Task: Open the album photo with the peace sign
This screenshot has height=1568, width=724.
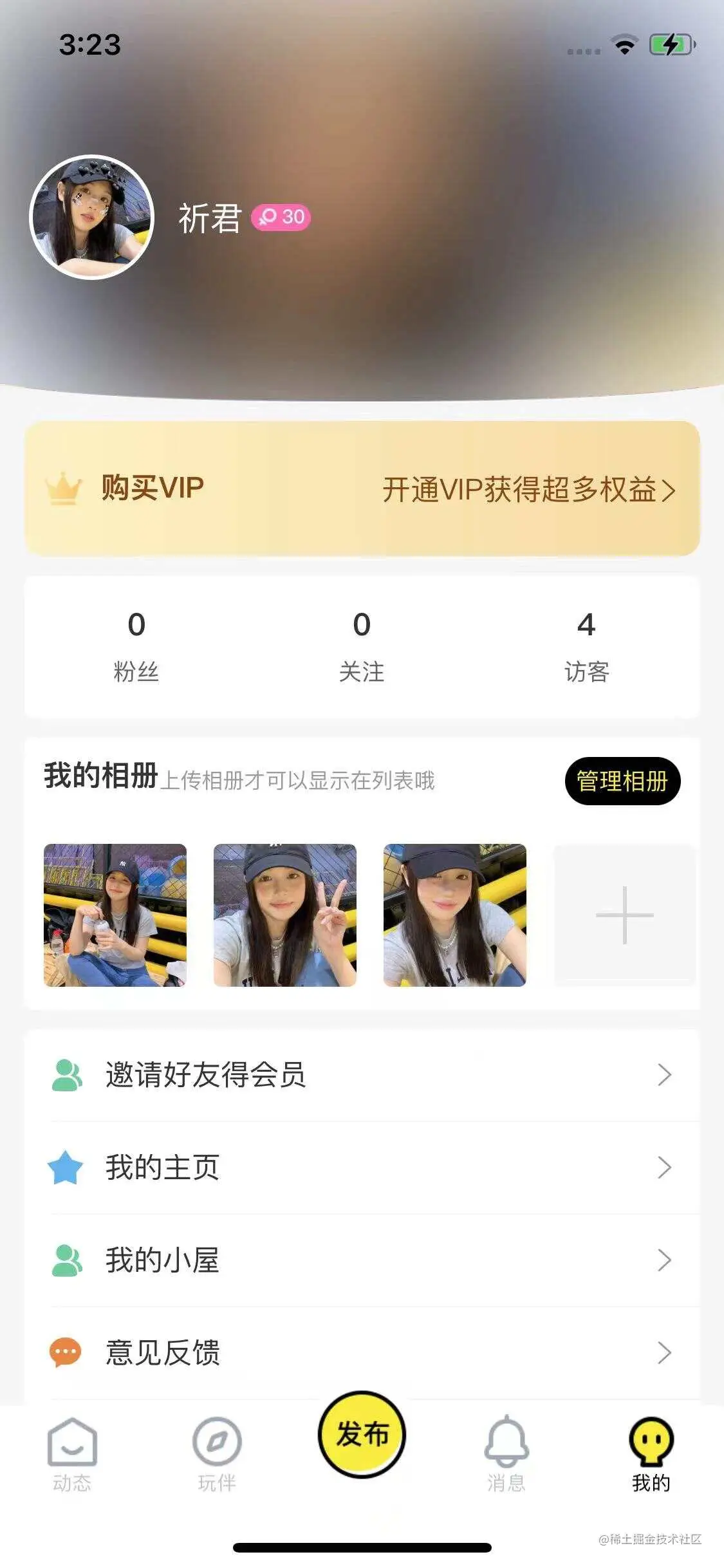Action: coord(285,915)
